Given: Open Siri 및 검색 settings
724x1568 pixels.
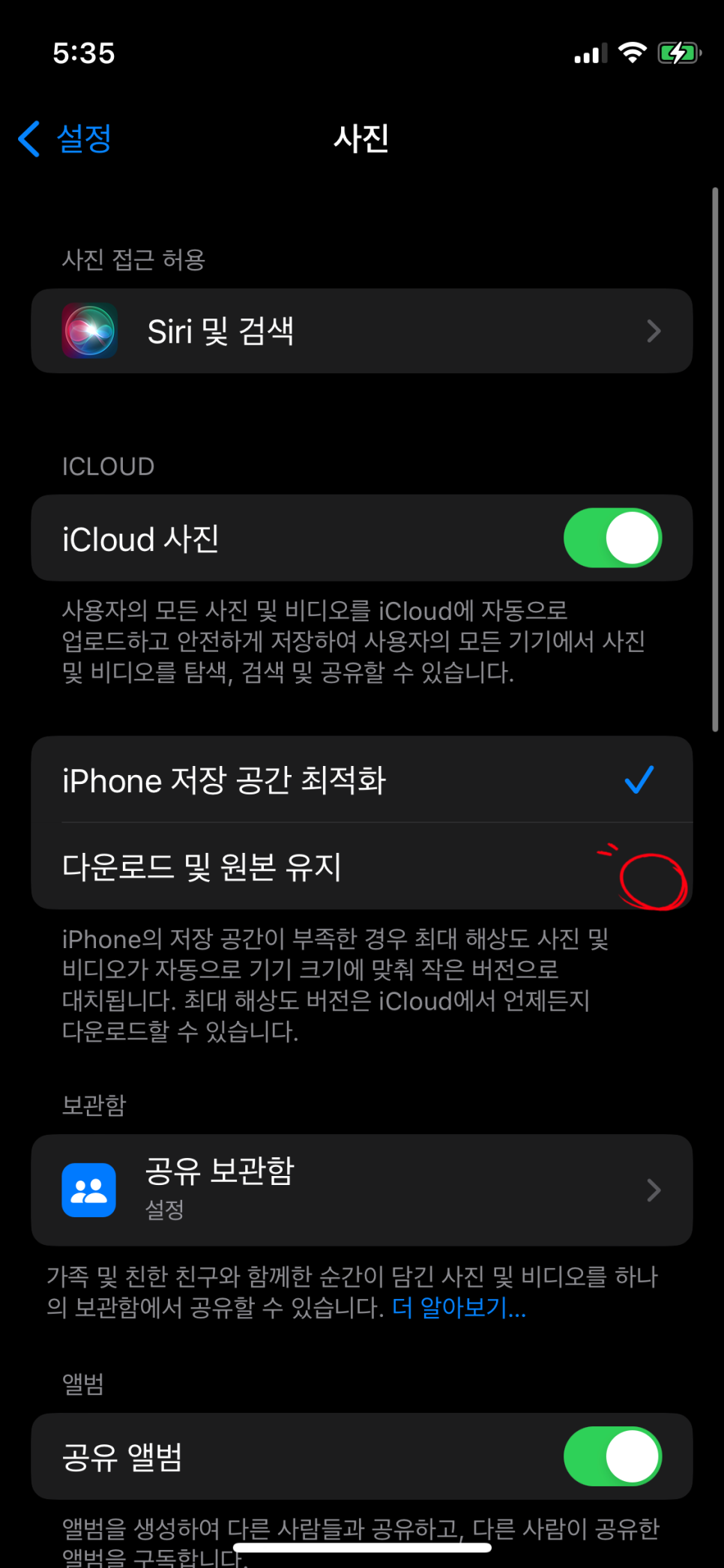Looking at the screenshot, I should pos(361,331).
